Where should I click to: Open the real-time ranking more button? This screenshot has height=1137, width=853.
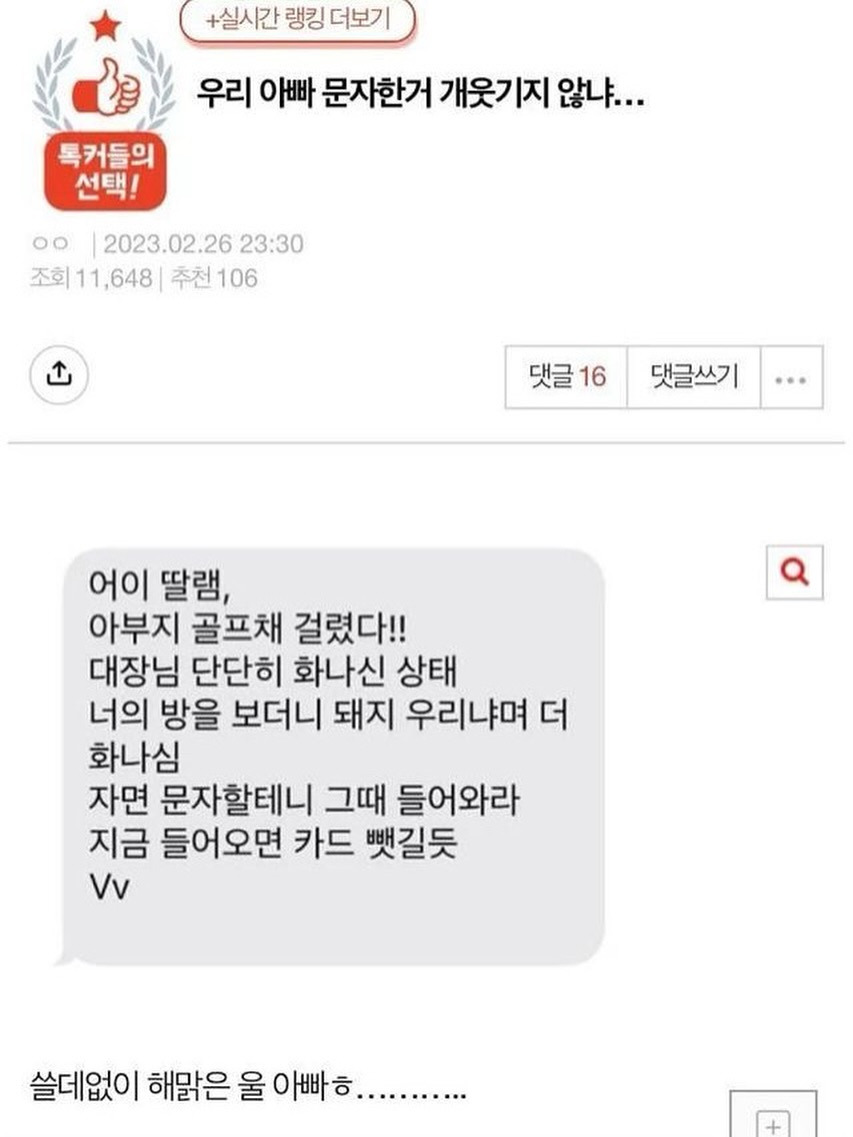pyautogui.click(x=297, y=20)
